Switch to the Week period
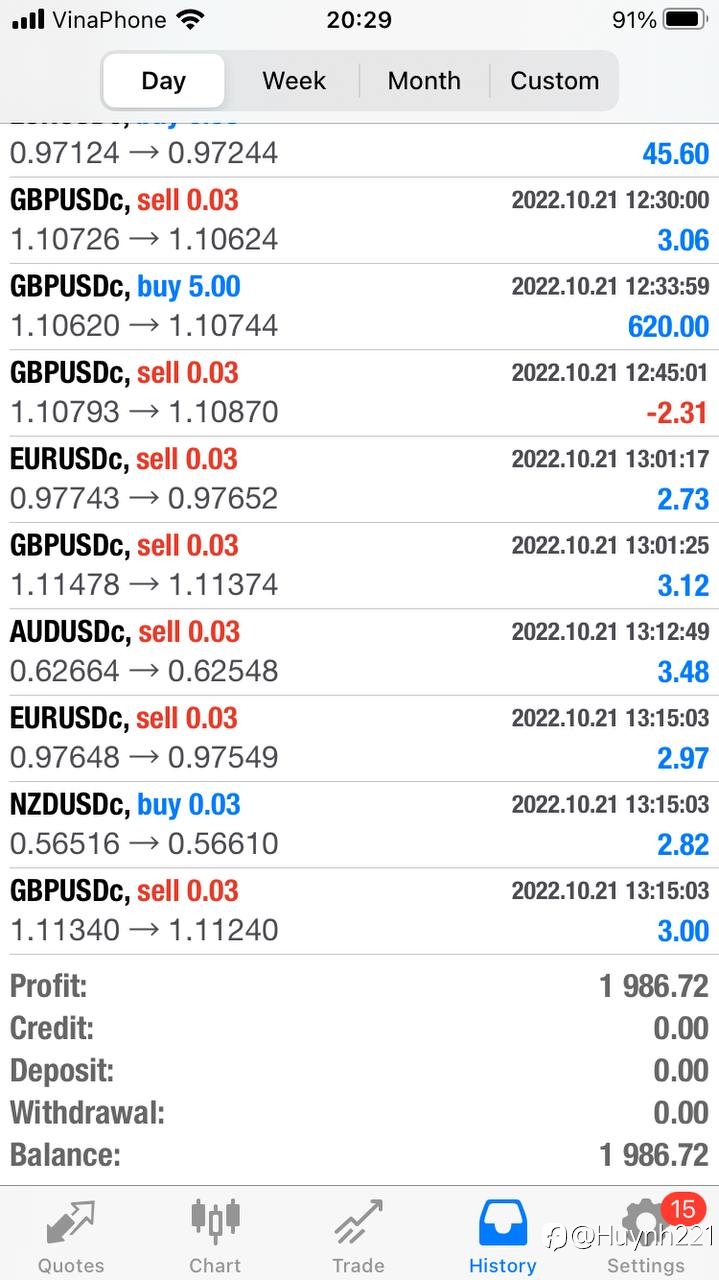Viewport: 719px width, 1280px height. click(294, 81)
